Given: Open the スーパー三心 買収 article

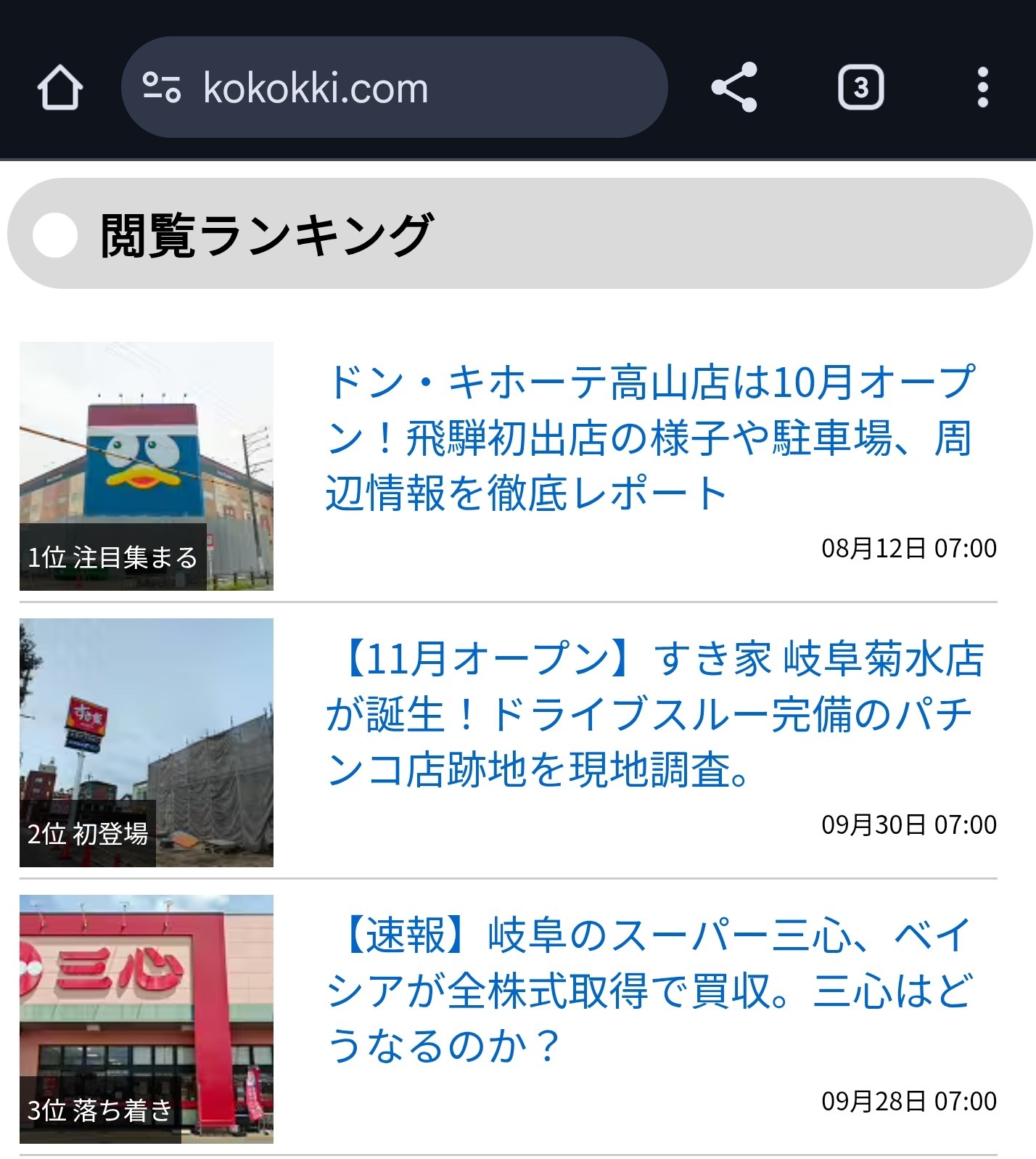Looking at the screenshot, I should coord(649,990).
